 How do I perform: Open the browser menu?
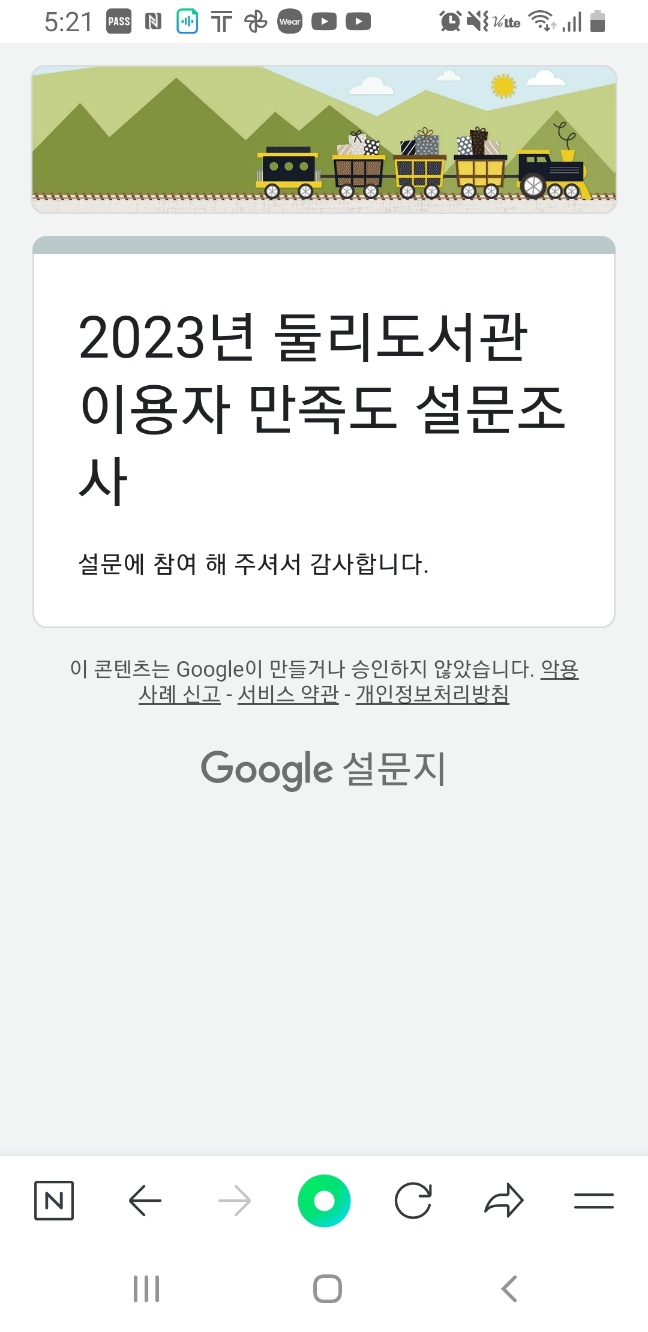[x=594, y=1201]
